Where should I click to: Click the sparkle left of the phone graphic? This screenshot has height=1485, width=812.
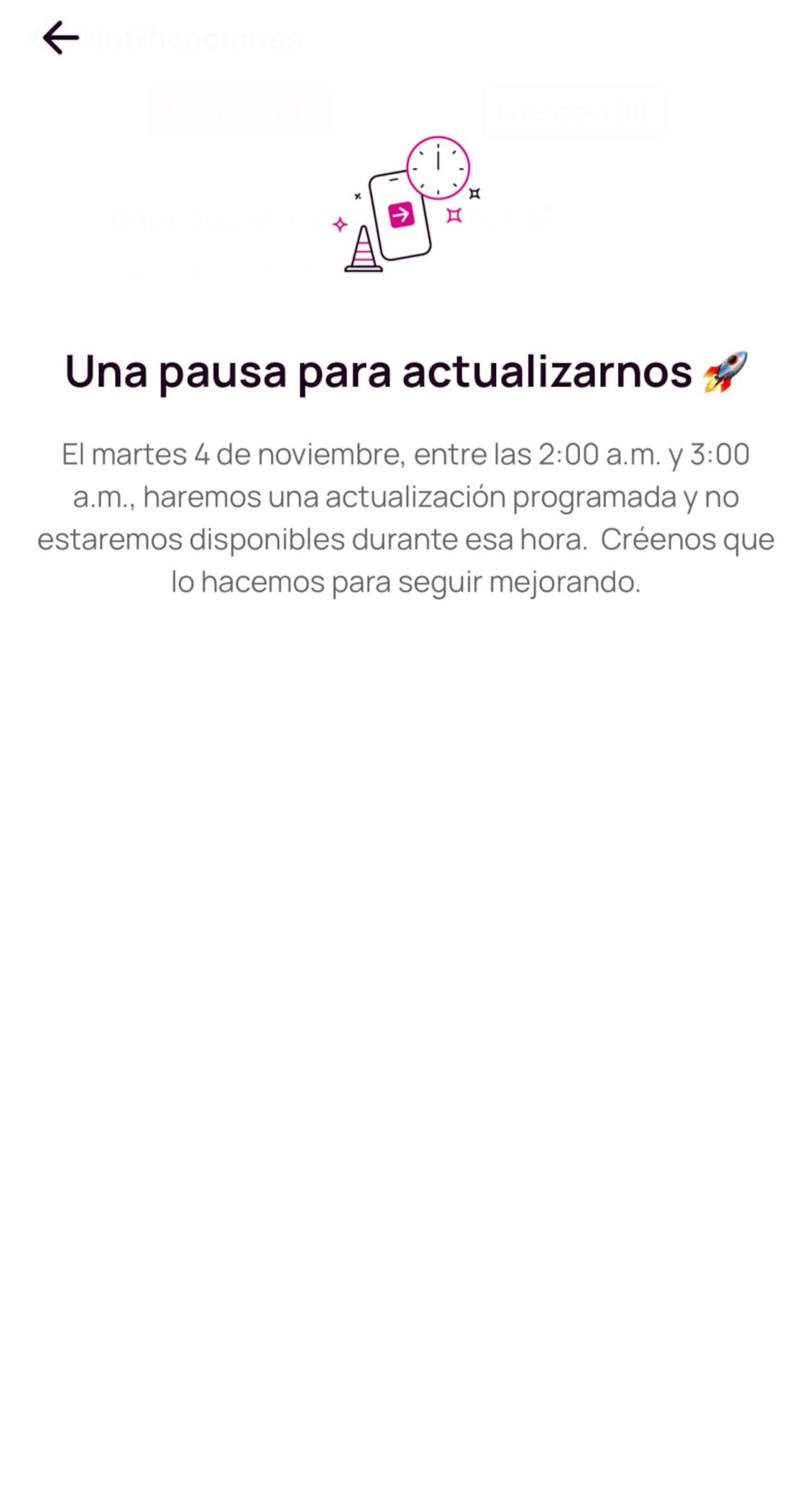[x=340, y=223]
